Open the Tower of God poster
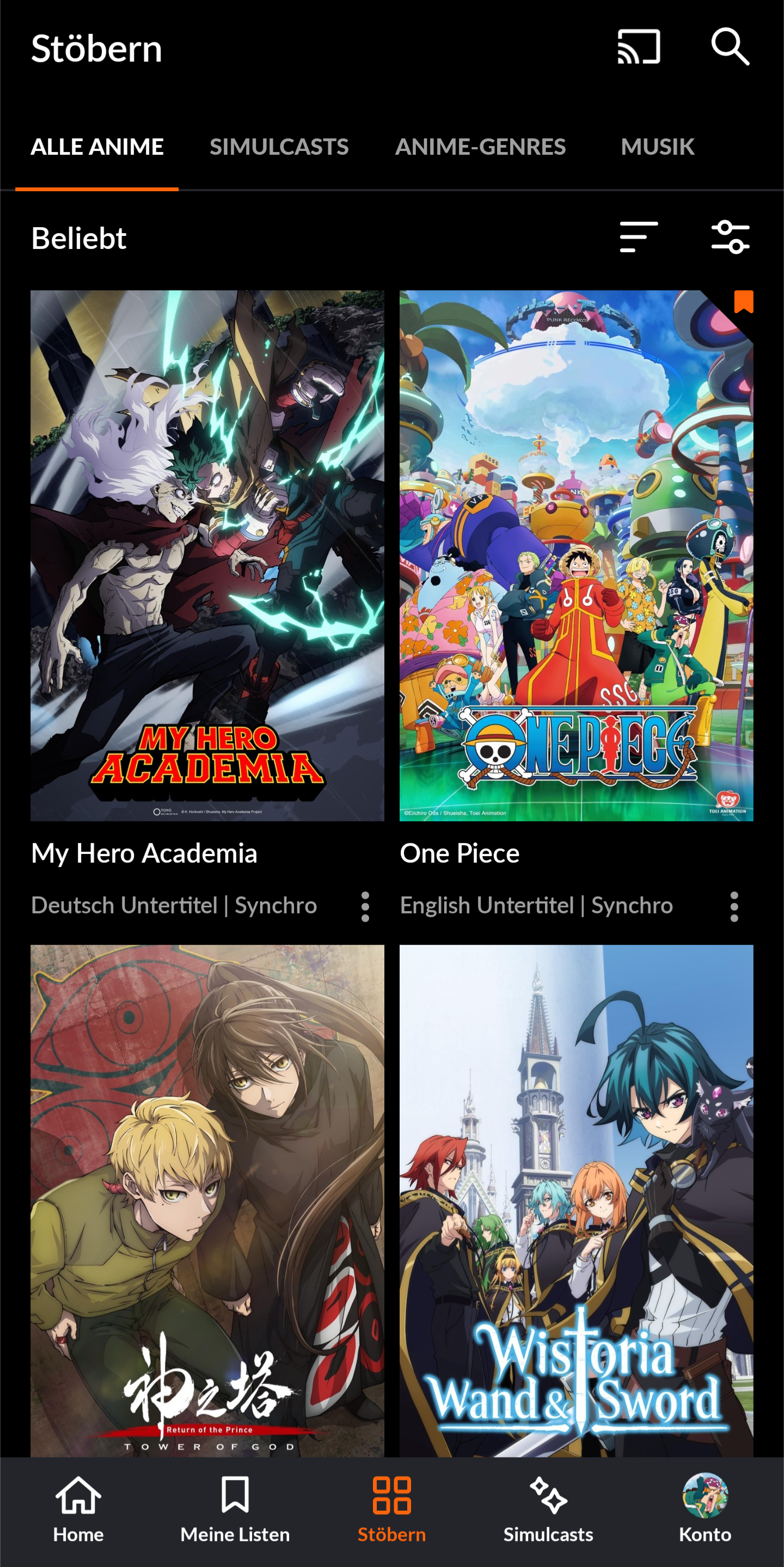The width and height of the screenshot is (784, 1567). 207,1198
